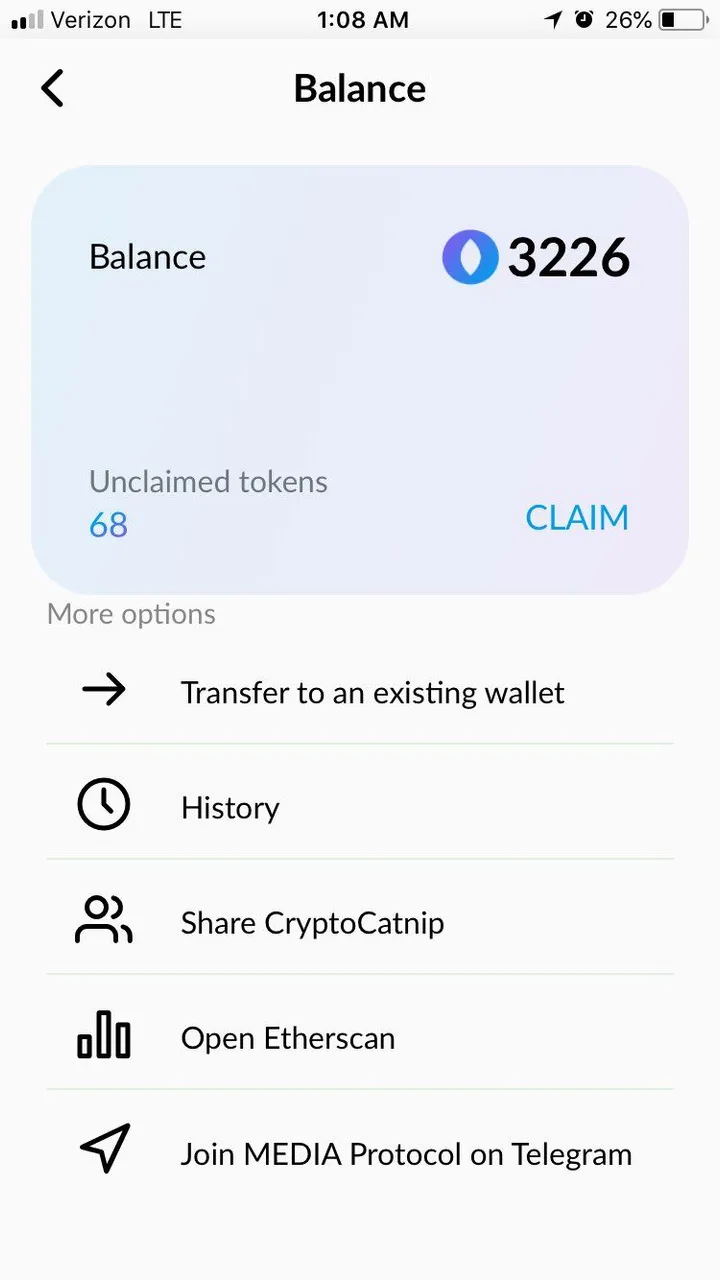Open Transfer to an existing wallet

tap(372, 692)
